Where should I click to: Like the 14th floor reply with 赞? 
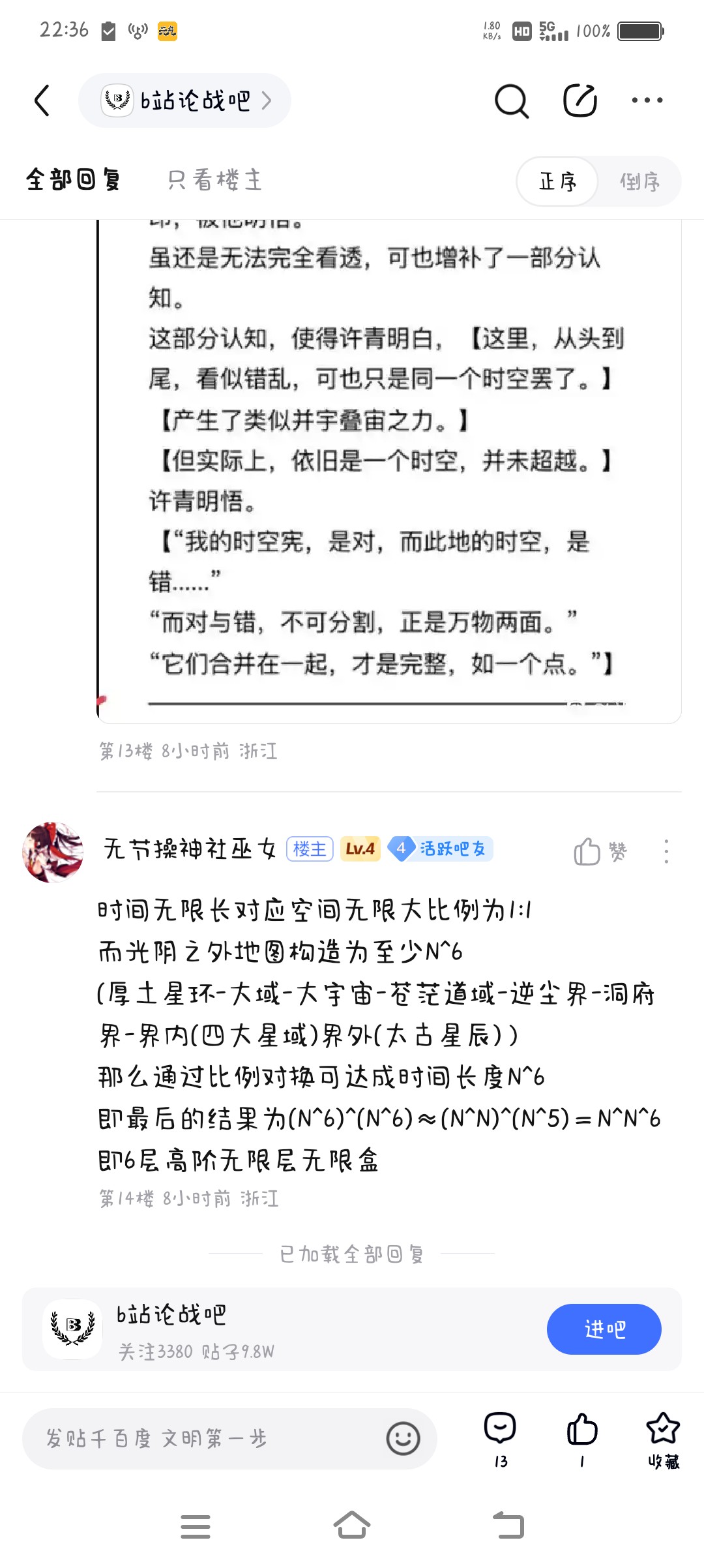[x=600, y=851]
